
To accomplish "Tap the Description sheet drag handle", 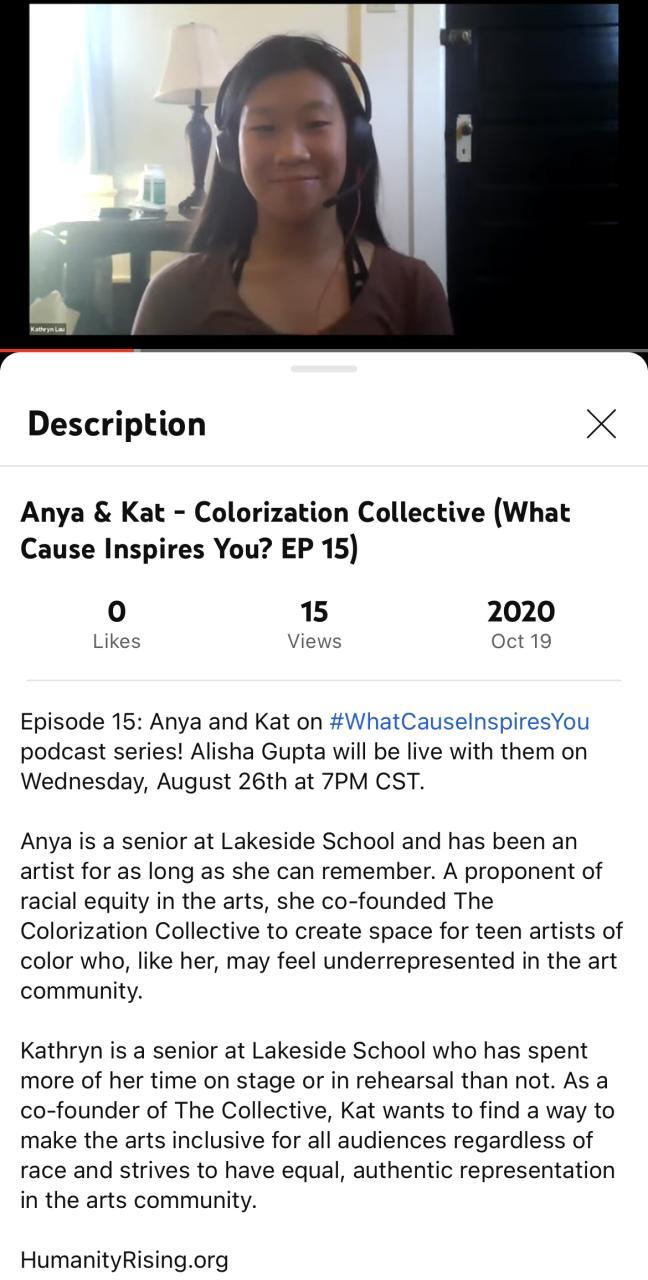I will [324, 369].
